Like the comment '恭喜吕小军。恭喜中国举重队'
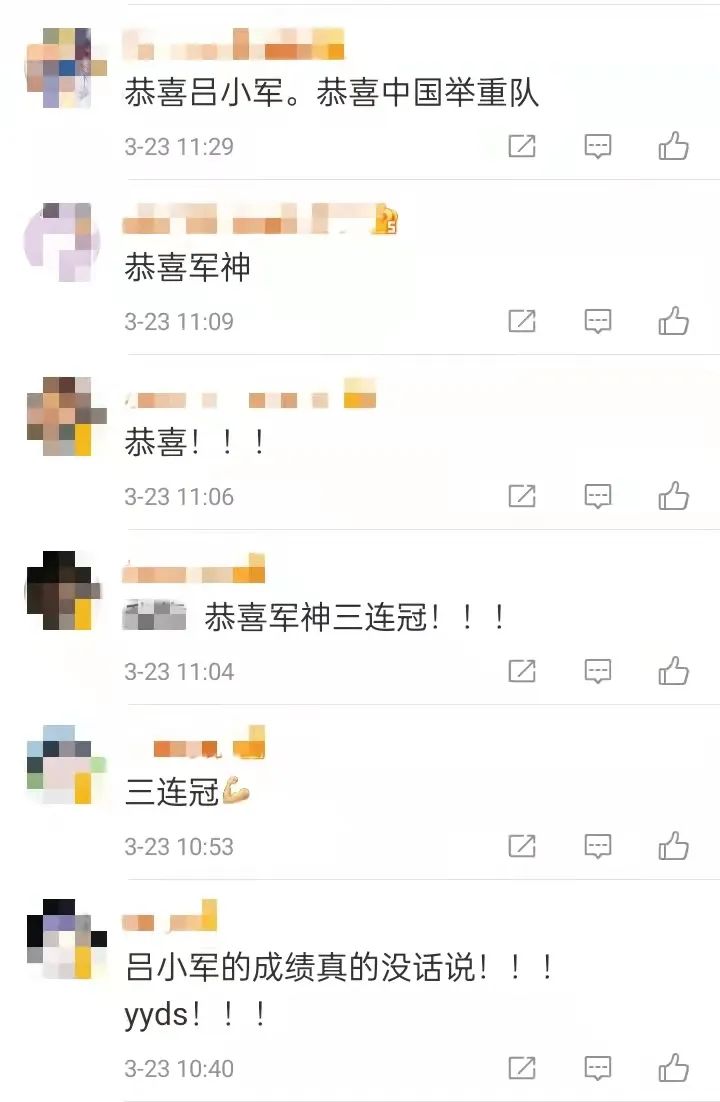This screenshot has height=1102, width=720. (673, 146)
